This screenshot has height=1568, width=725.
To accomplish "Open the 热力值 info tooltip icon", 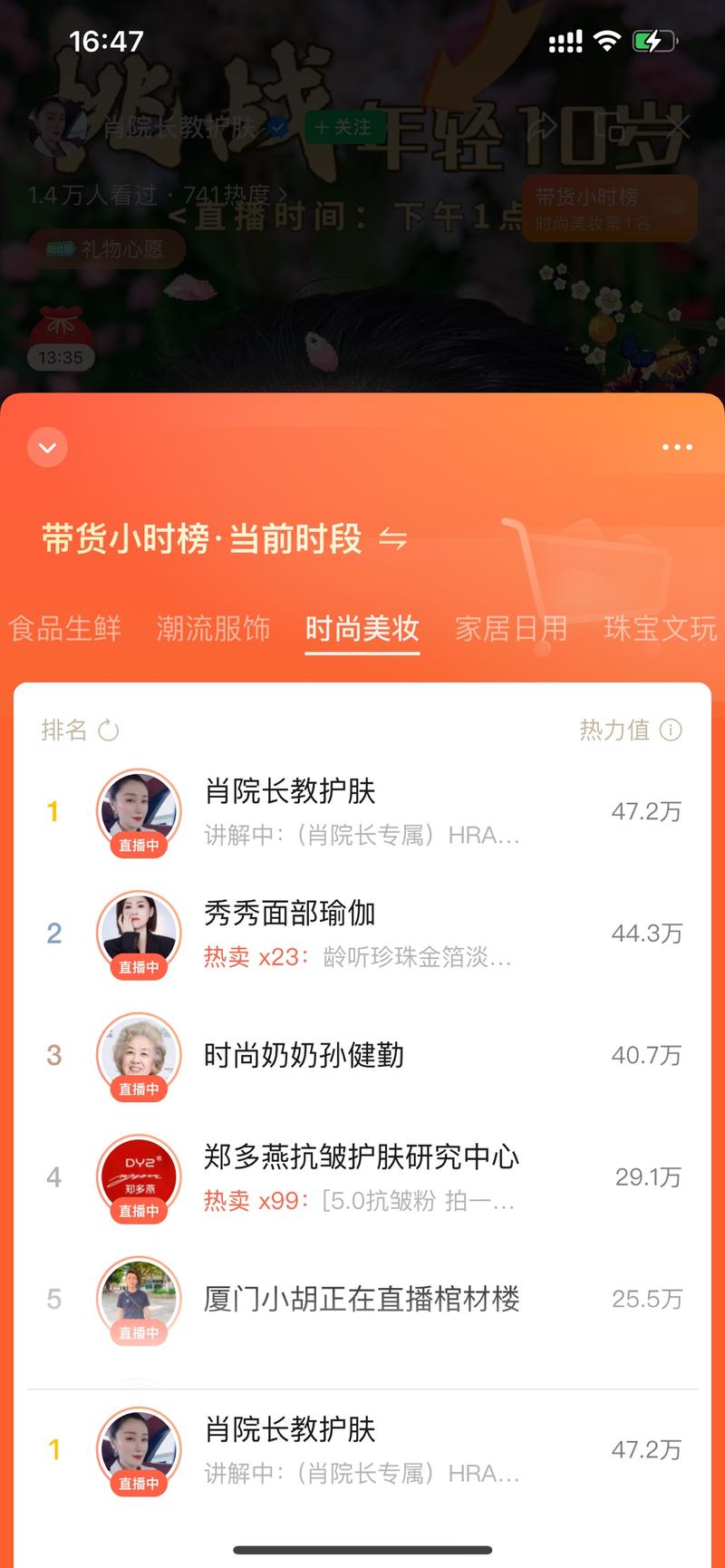I will [x=672, y=729].
